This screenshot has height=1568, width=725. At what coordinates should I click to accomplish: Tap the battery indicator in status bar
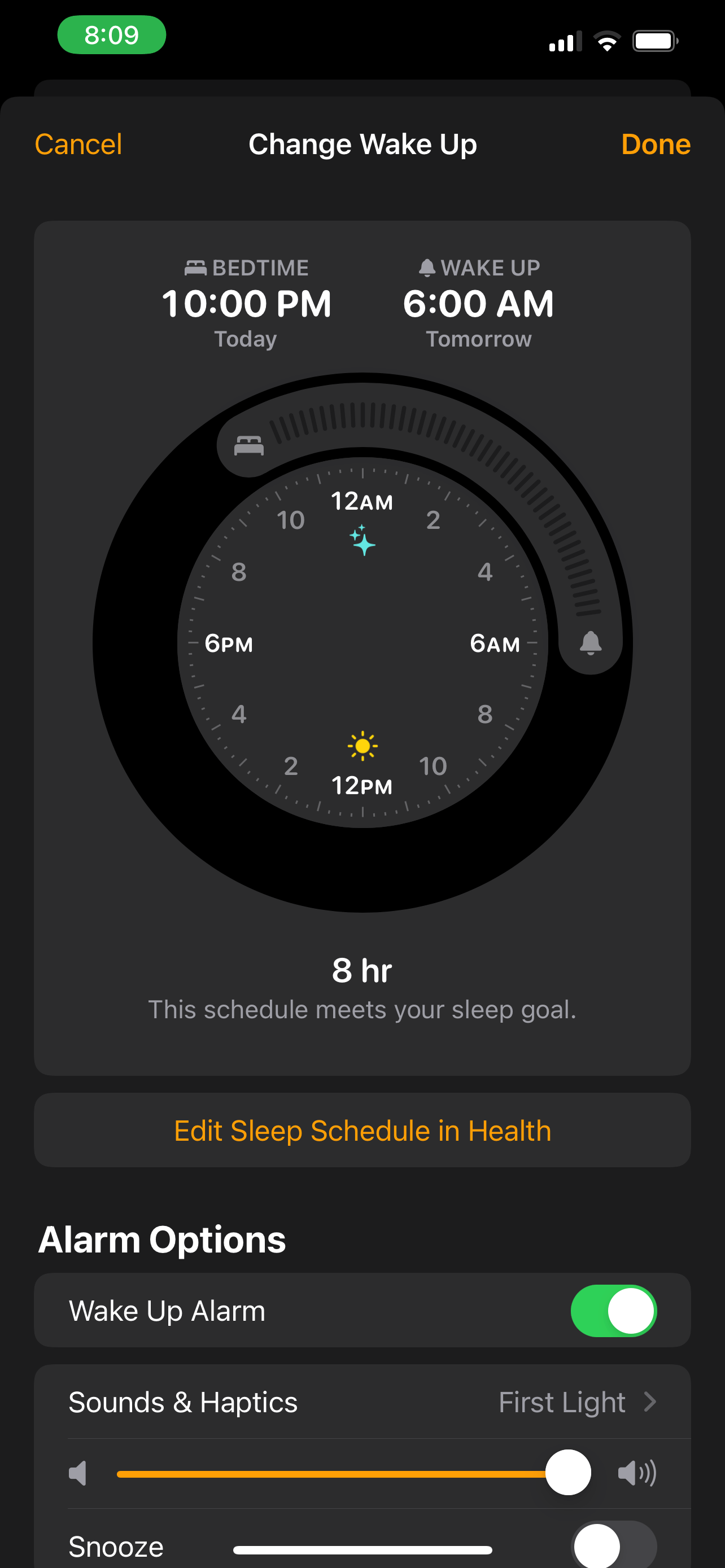click(655, 40)
